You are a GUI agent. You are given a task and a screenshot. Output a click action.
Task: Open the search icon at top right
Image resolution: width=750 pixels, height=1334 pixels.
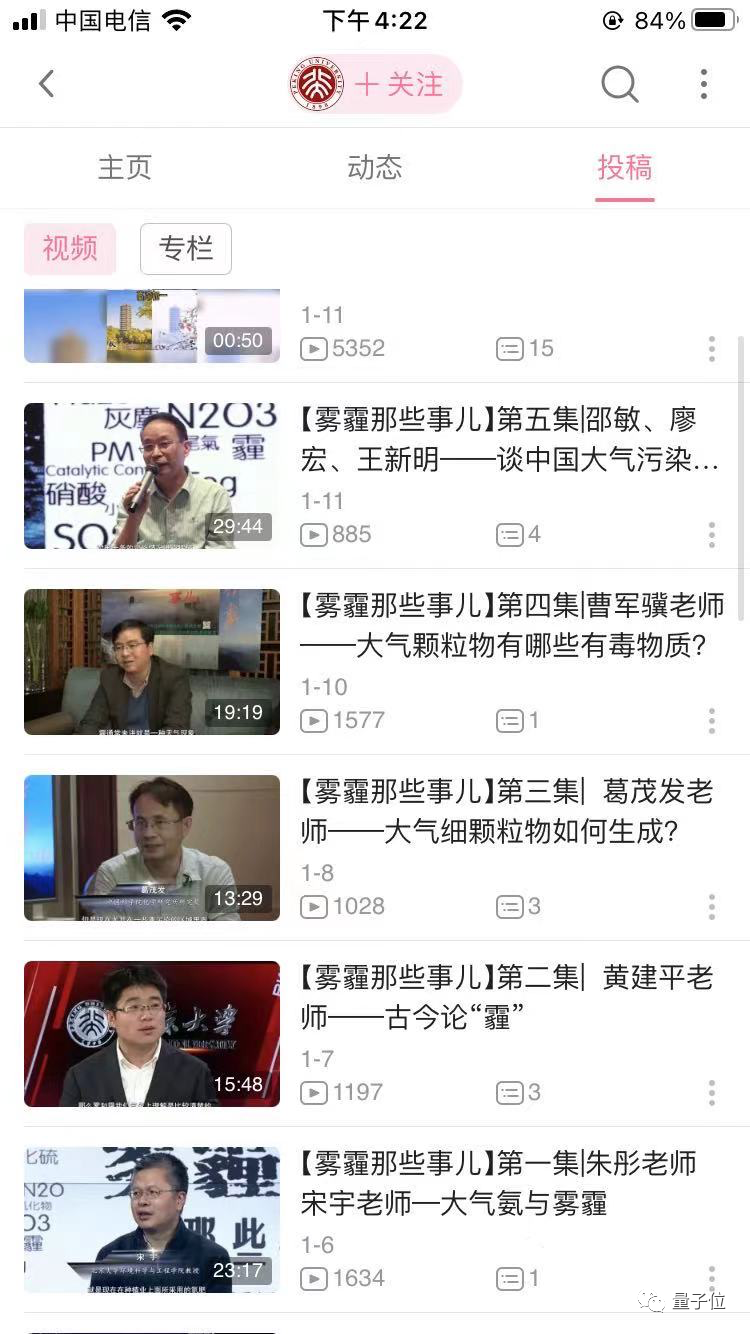(x=620, y=85)
